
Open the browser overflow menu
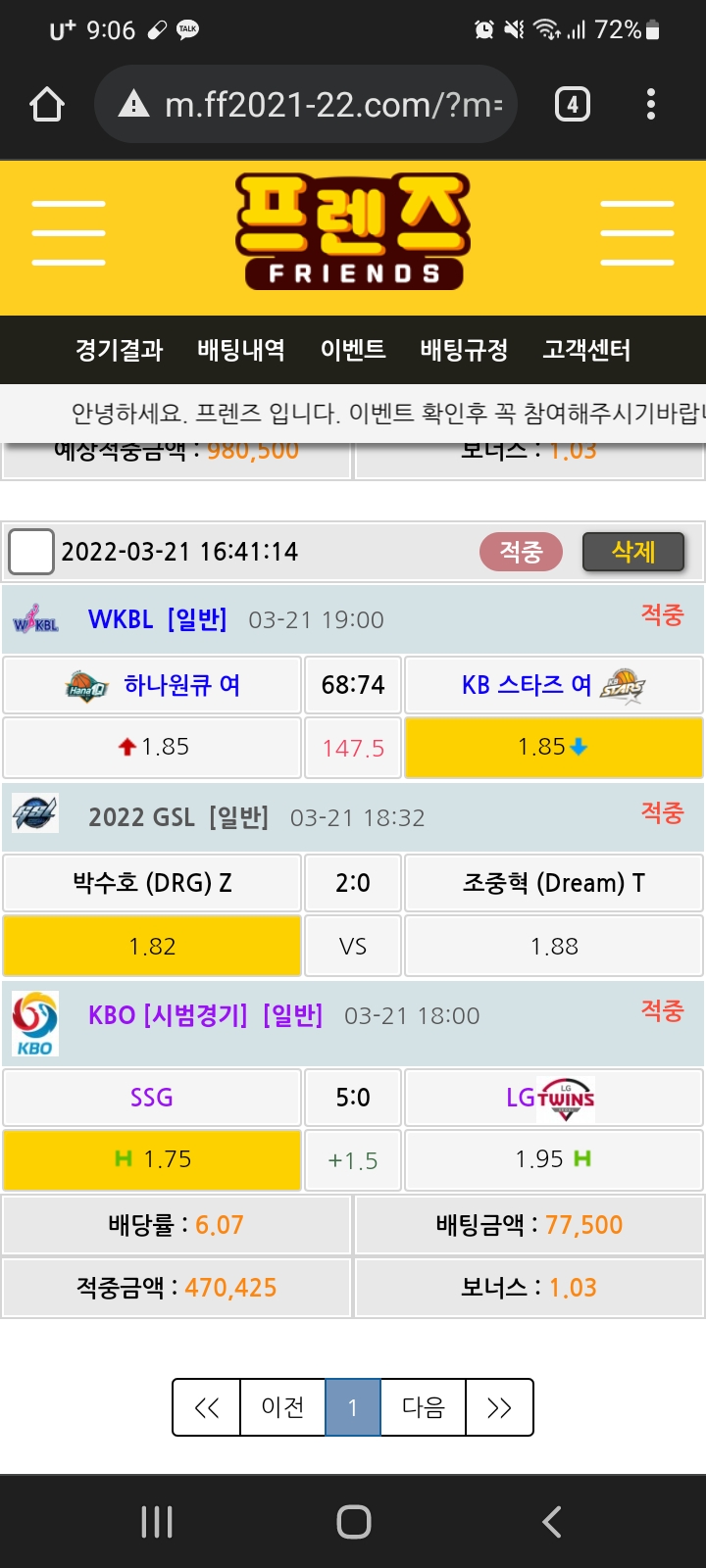[651, 104]
